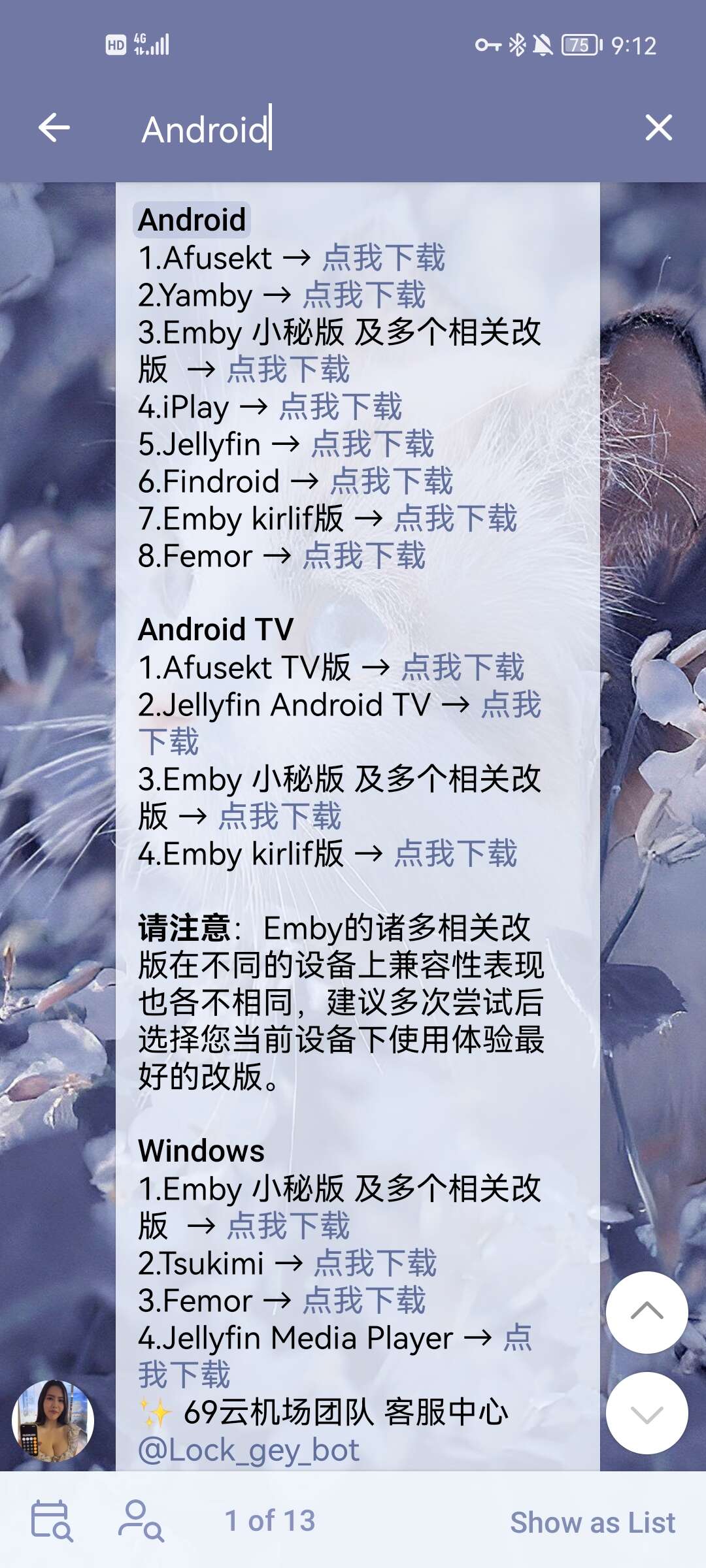Follow the Jellyfin download link under Android
Screen dimensions: 706x1568
(x=372, y=444)
